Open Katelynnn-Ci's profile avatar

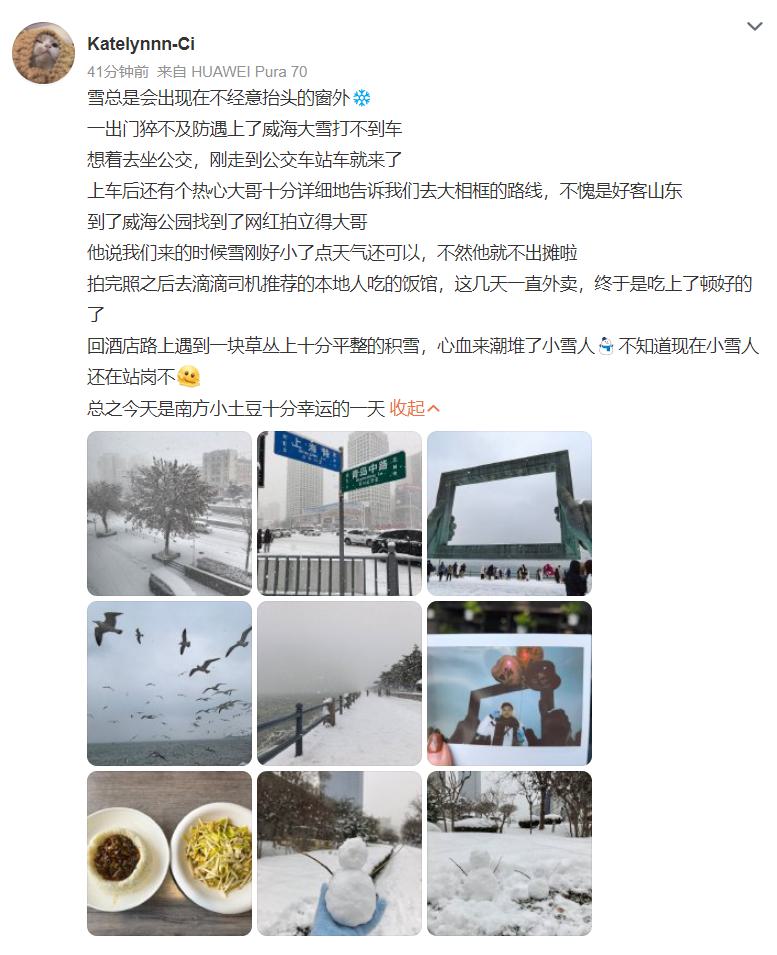tap(43, 52)
